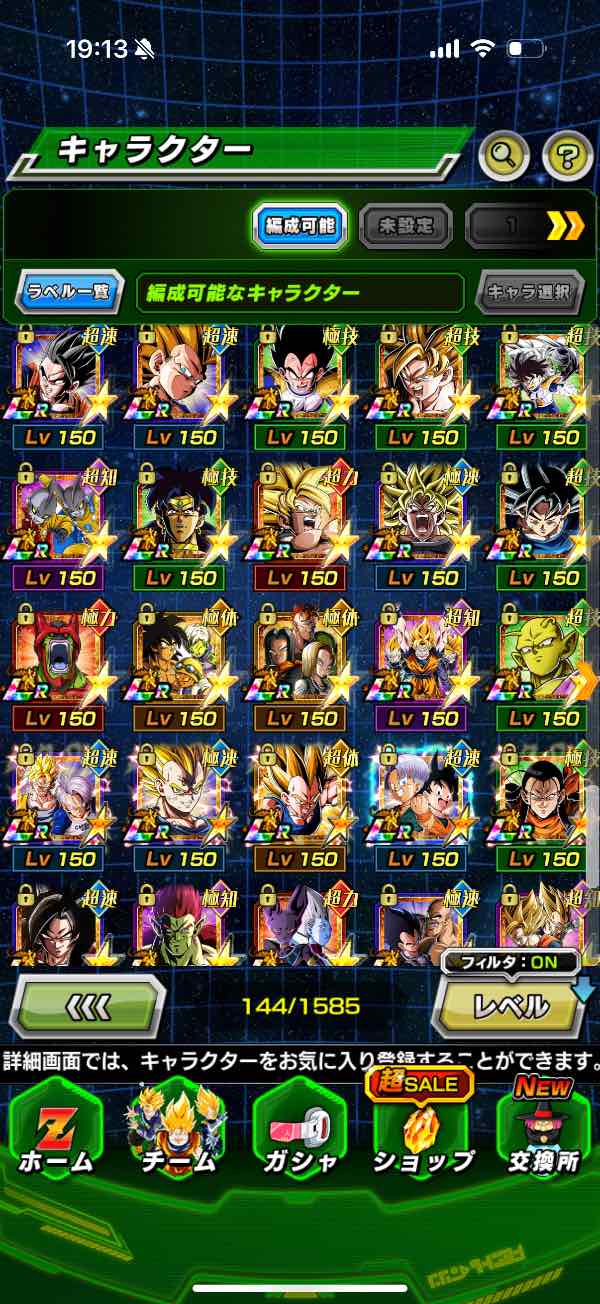Select the 未設定 tab

[x=405, y=226]
